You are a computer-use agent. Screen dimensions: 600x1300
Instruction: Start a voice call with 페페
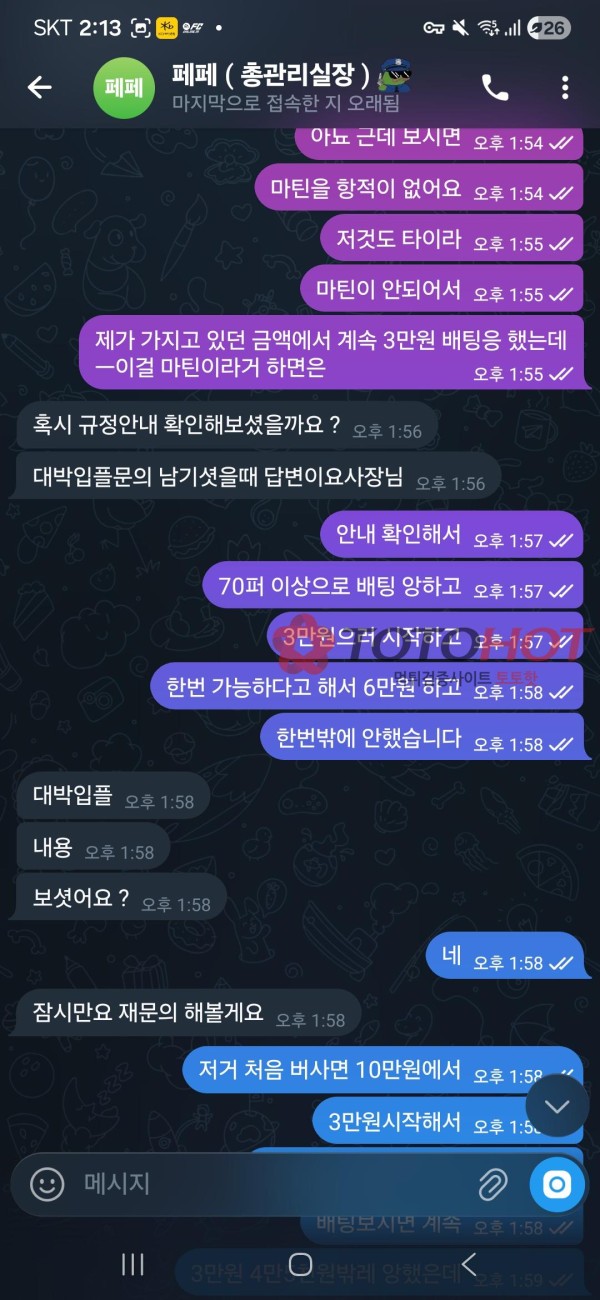495,88
